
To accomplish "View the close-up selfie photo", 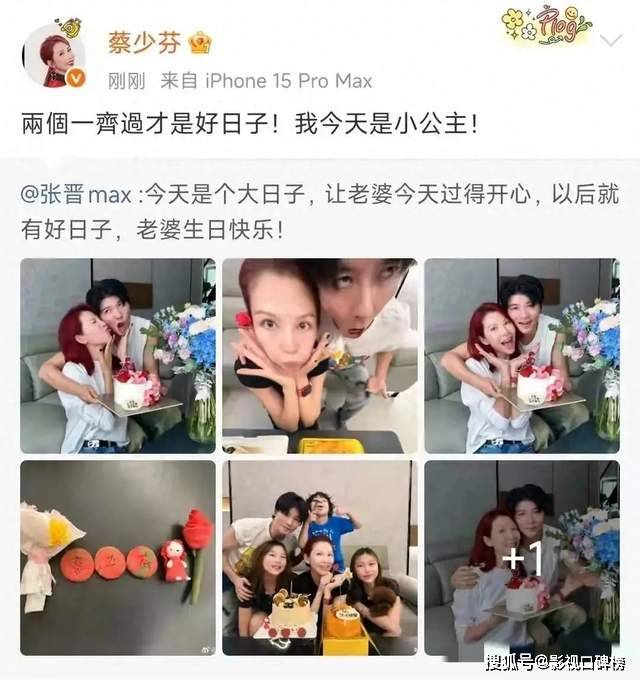I will pos(320,355).
